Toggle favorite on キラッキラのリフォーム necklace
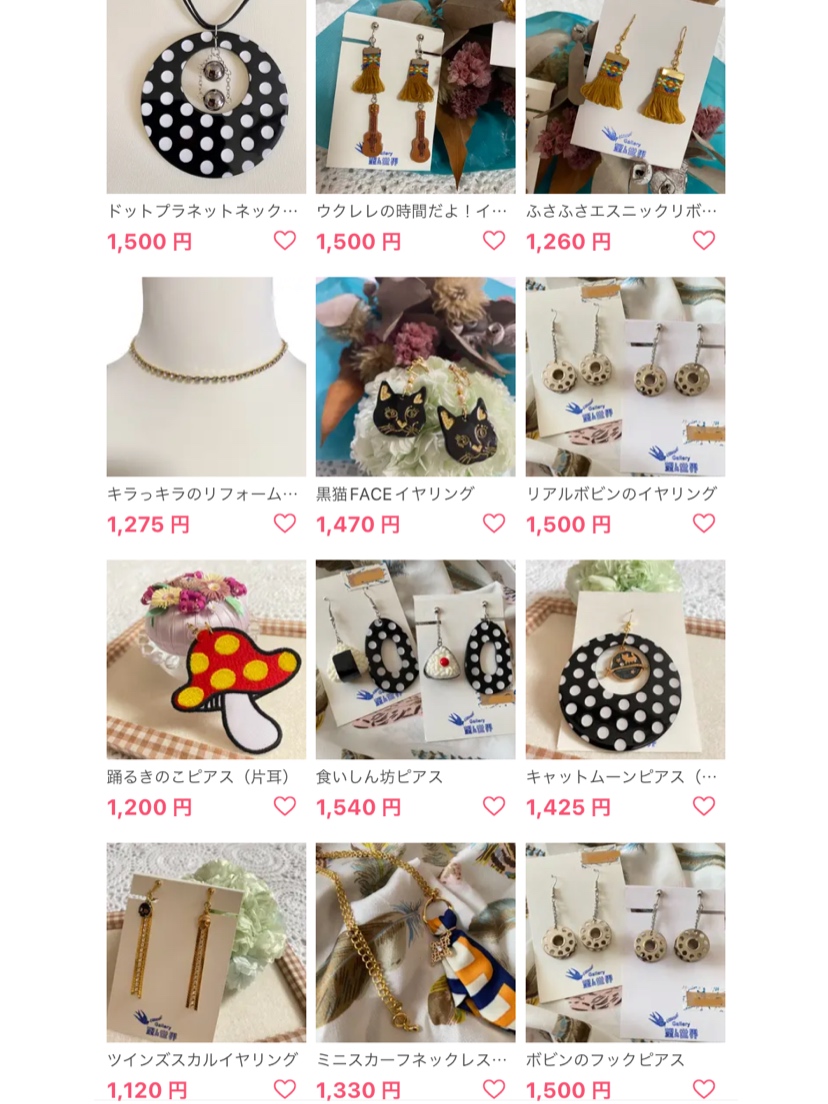The width and height of the screenshot is (828, 1104). click(286, 523)
